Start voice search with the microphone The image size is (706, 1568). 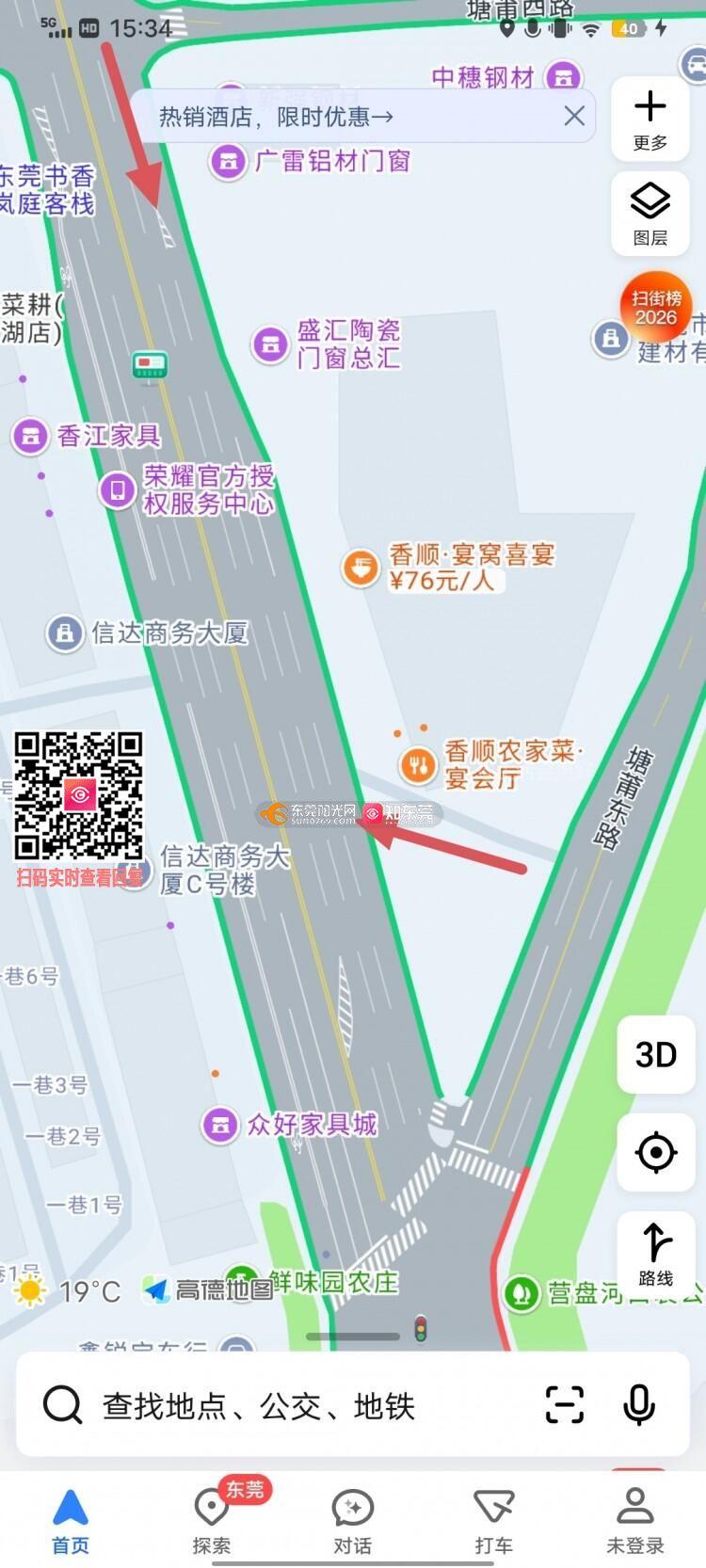[x=639, y=1405]
